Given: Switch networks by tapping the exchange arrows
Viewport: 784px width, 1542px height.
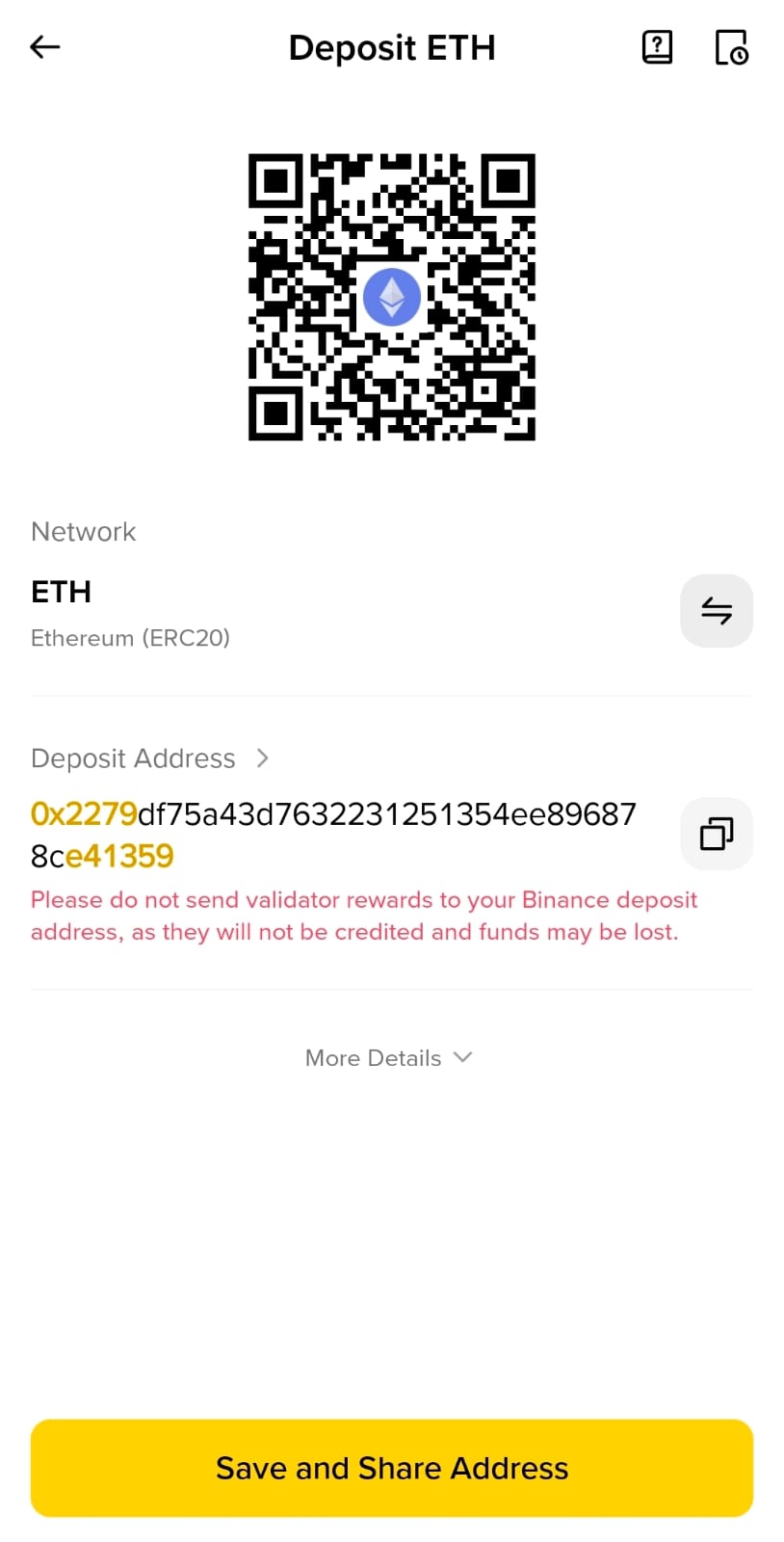Looking at the screenshot, I should 717,610.
